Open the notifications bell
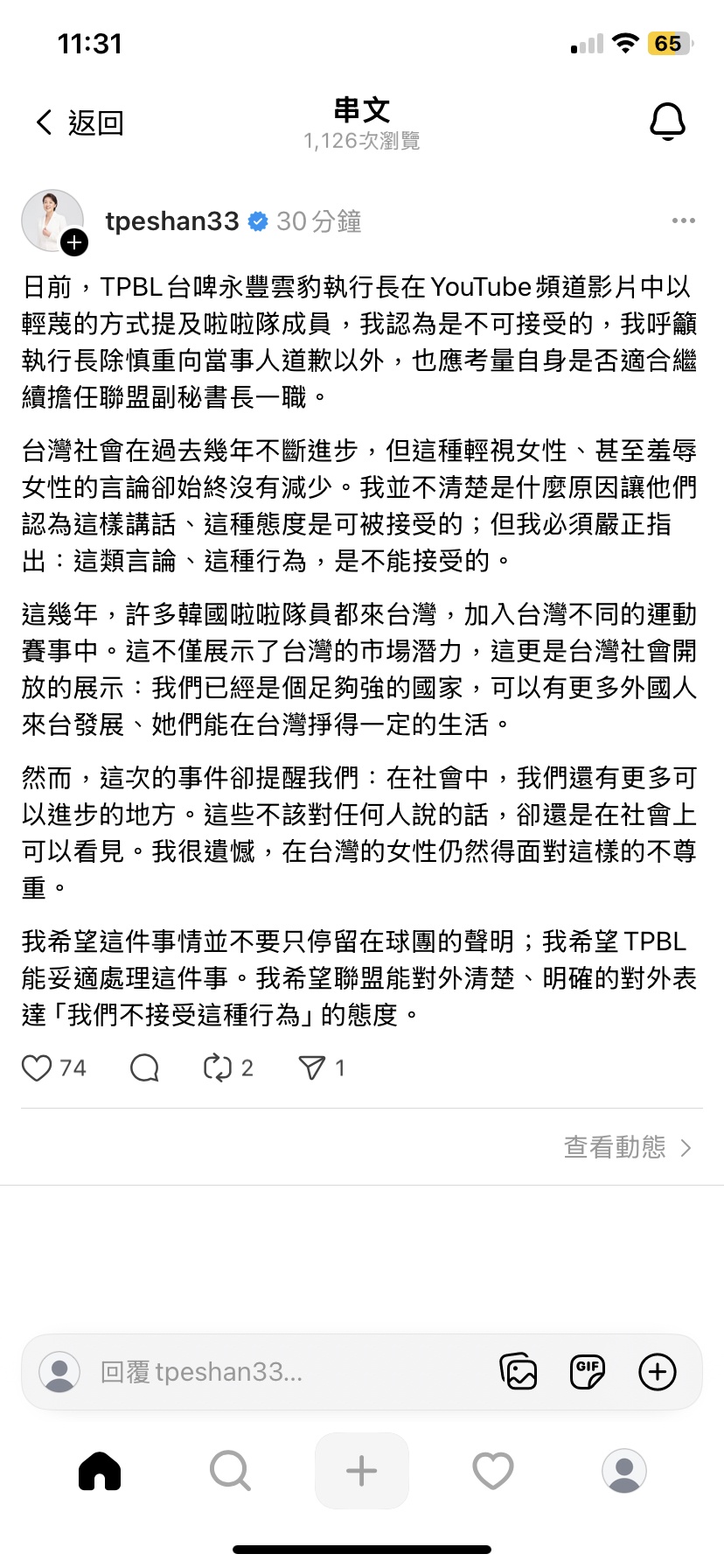The height and width of the screenshot is (1568, 724). (667, 122)
